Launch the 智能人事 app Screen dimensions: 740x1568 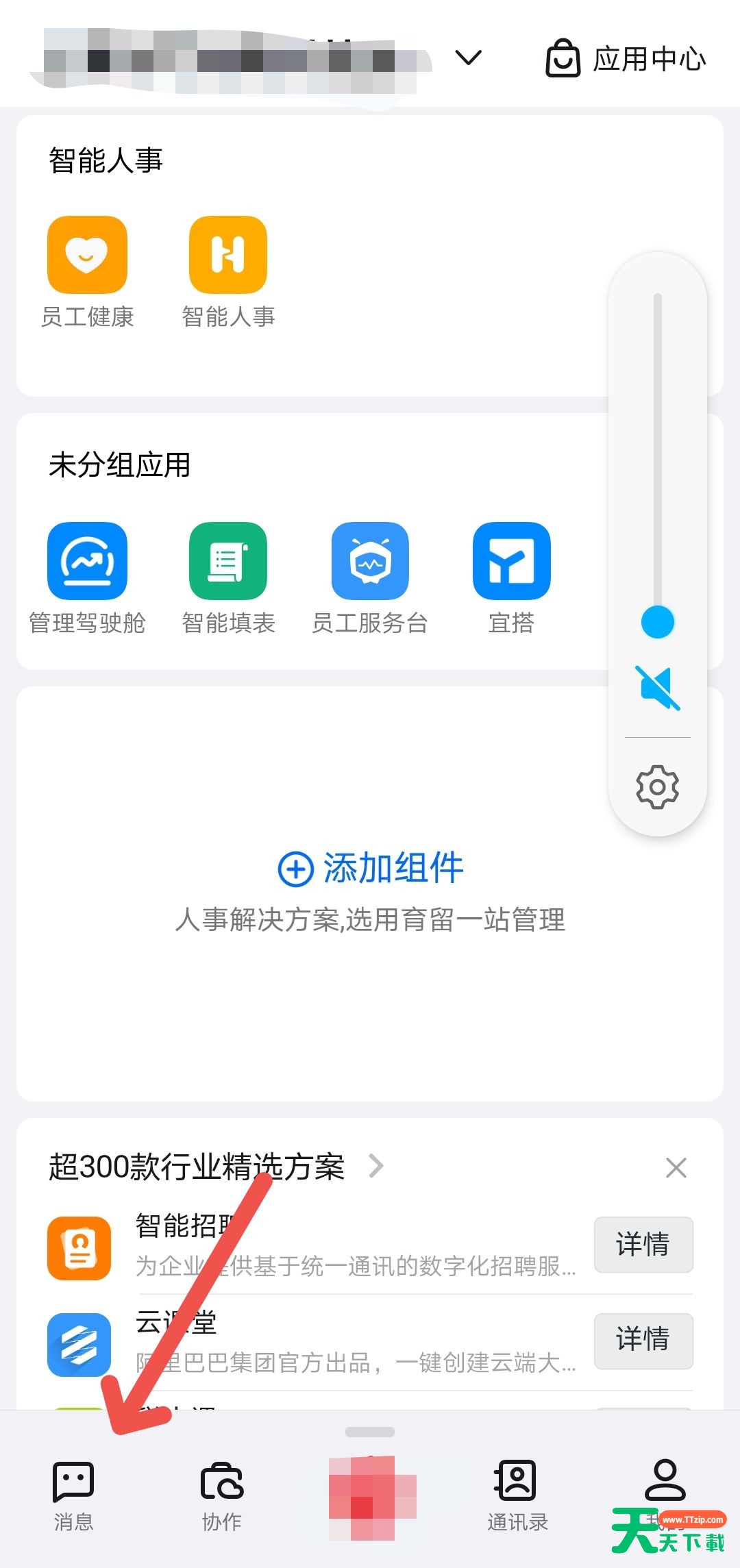point(228,272)
